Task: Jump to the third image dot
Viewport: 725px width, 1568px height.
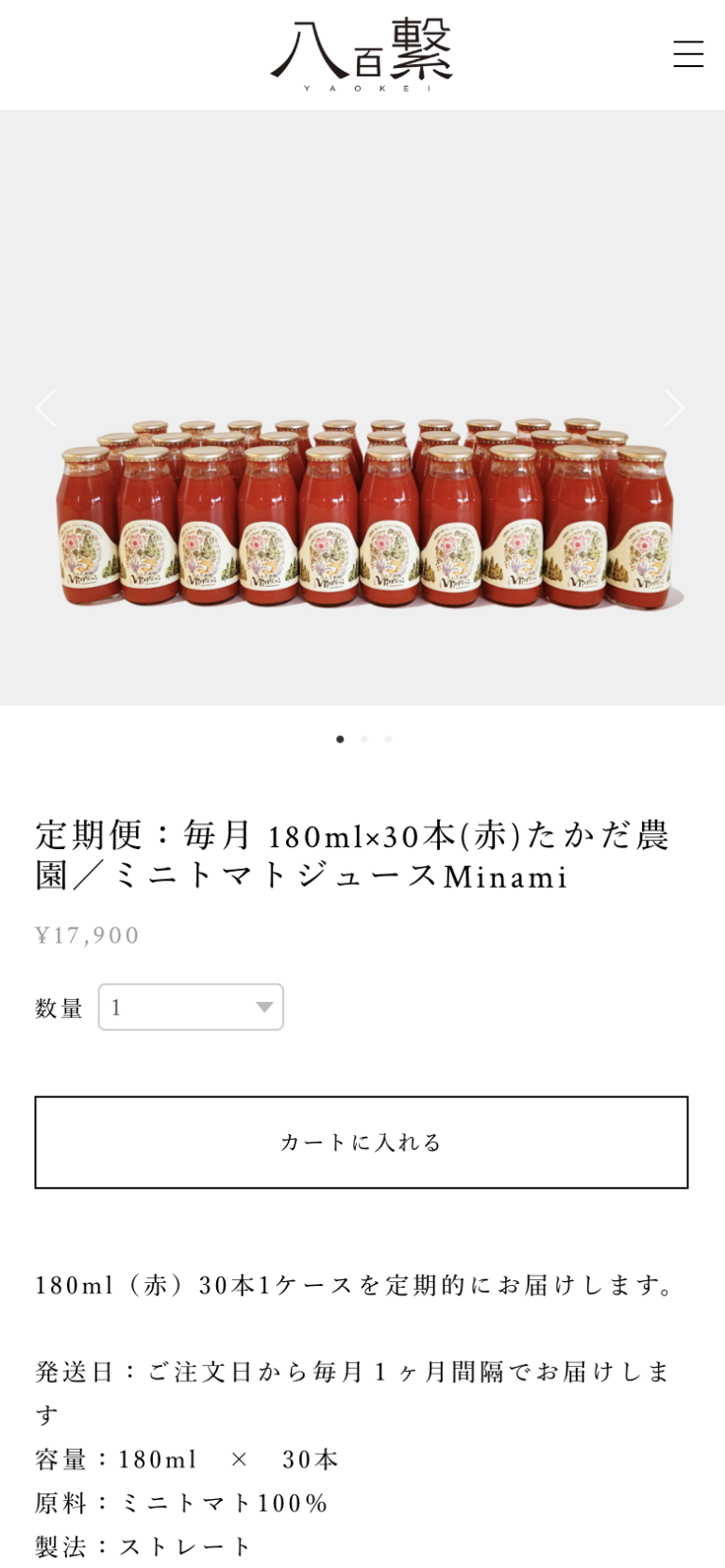Action: pos(389,740)
